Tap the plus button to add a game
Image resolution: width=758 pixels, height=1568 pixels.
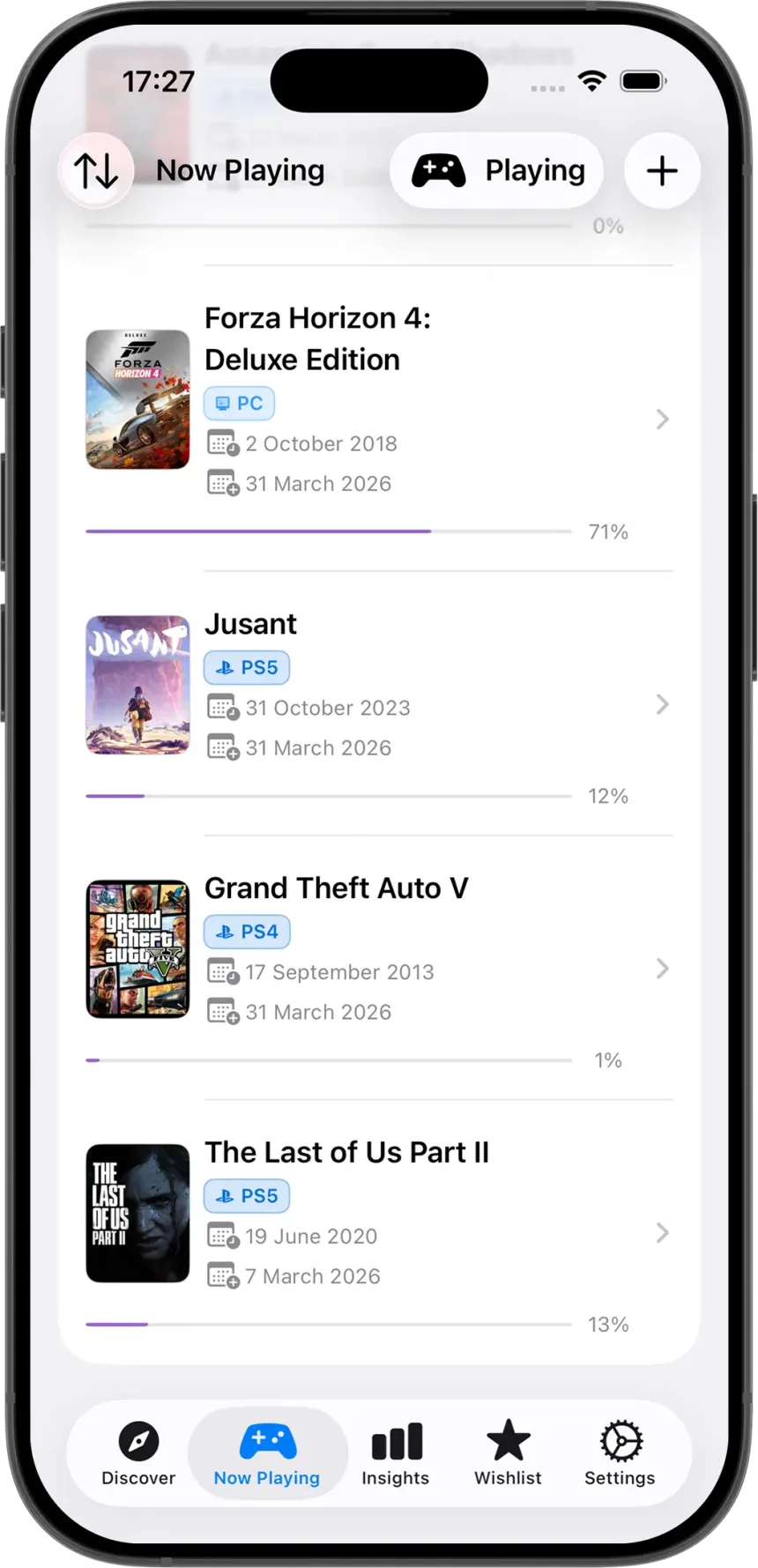[x=662, y=170]
